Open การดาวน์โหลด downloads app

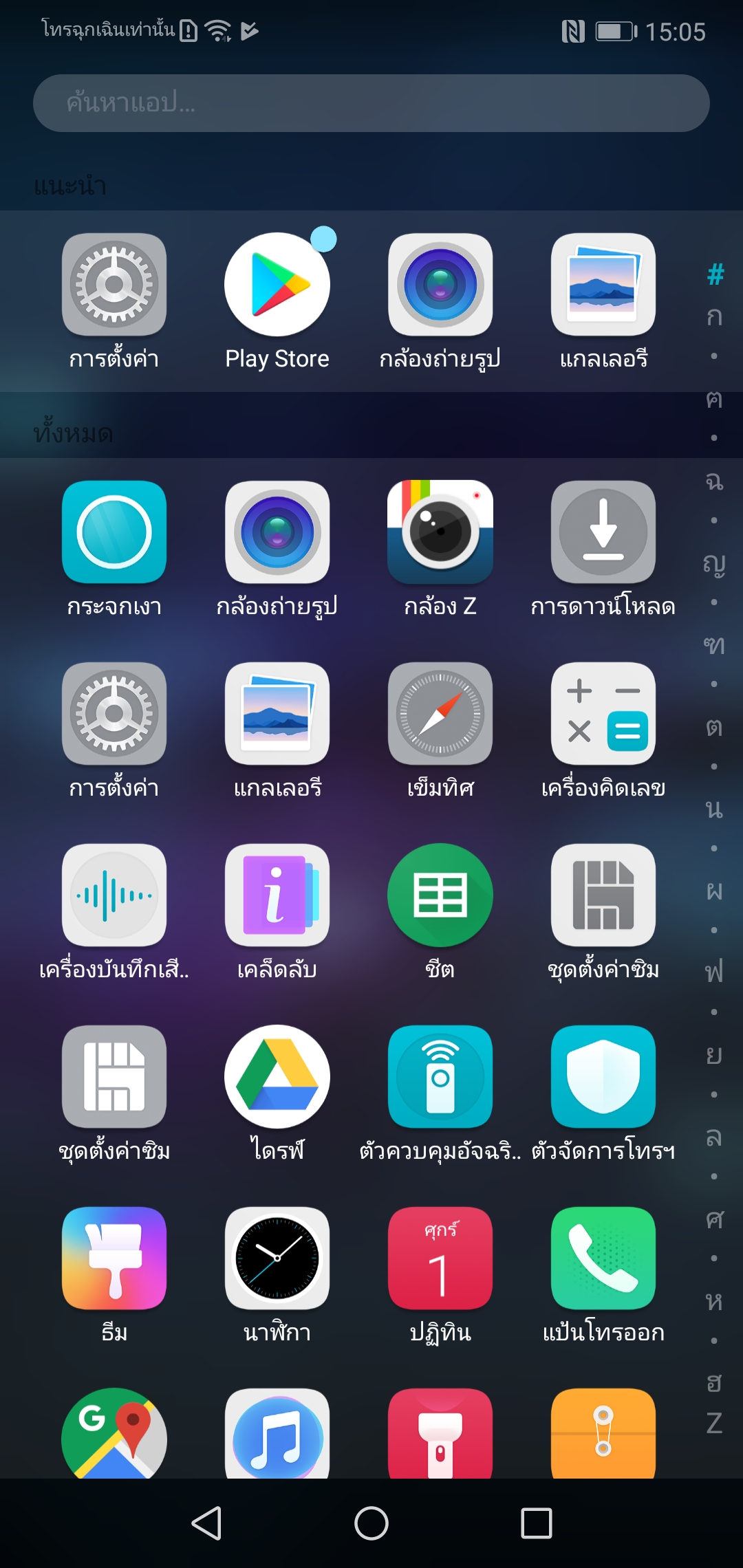[603, 533]
